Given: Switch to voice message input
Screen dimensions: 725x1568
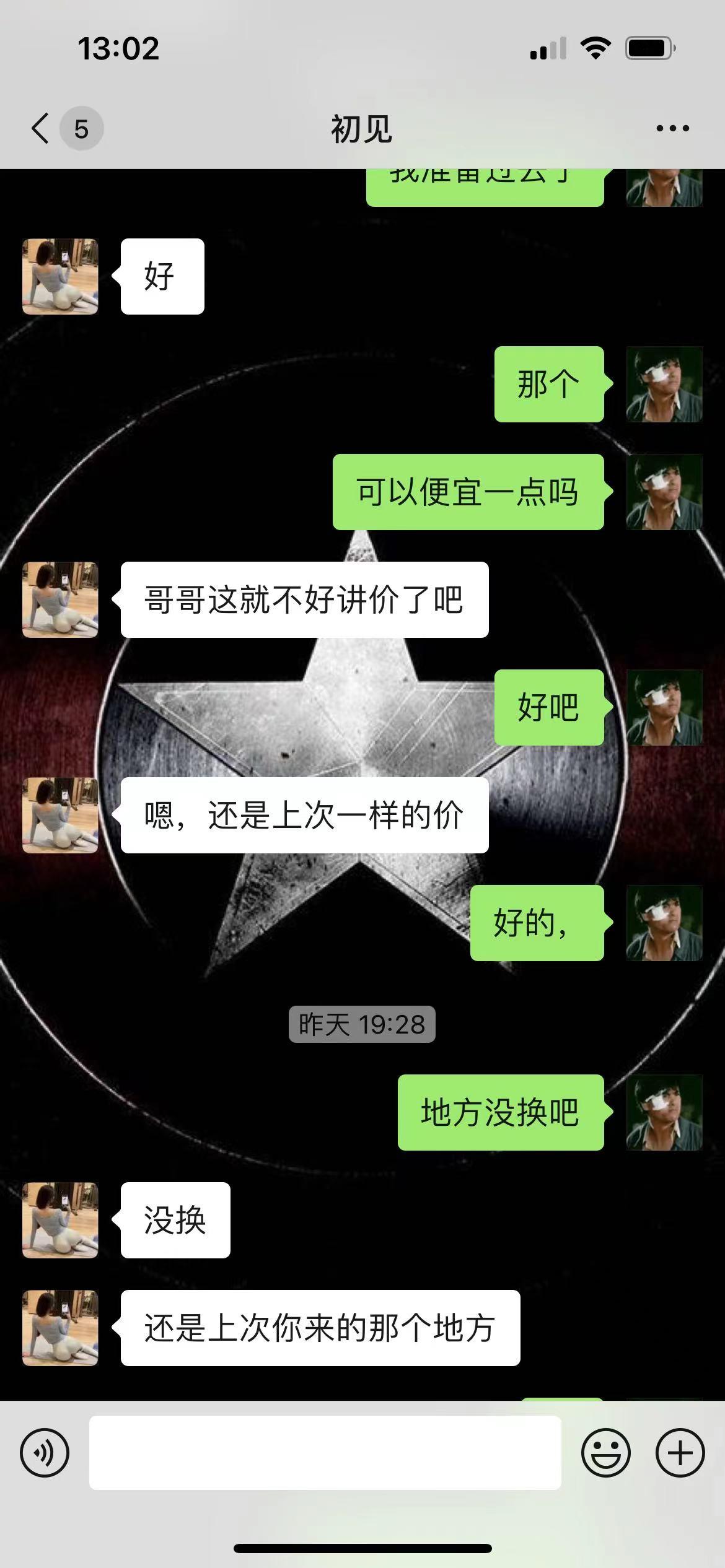Looking at the screenshot, I should [45, 1452].
